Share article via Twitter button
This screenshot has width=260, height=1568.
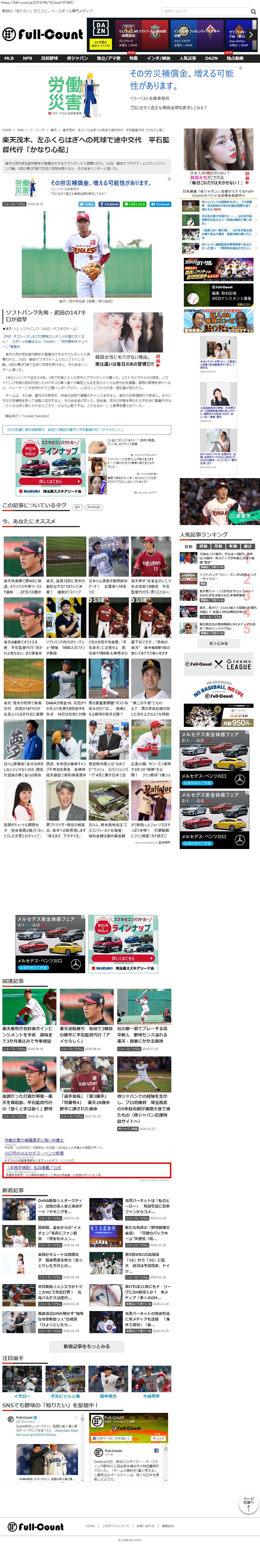click(x=86, y=204)
